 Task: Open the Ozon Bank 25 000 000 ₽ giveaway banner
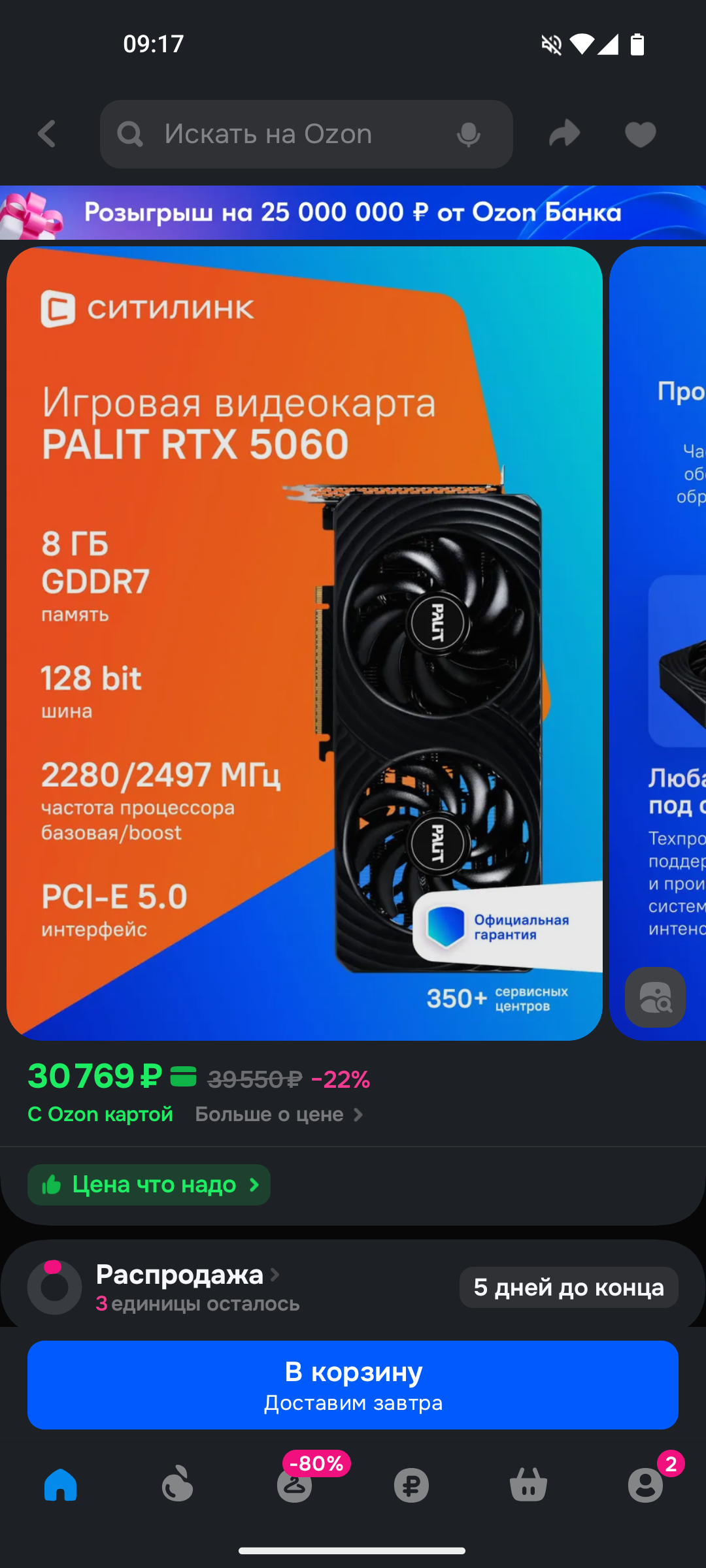pyautogui.click(x=353, y=212)
